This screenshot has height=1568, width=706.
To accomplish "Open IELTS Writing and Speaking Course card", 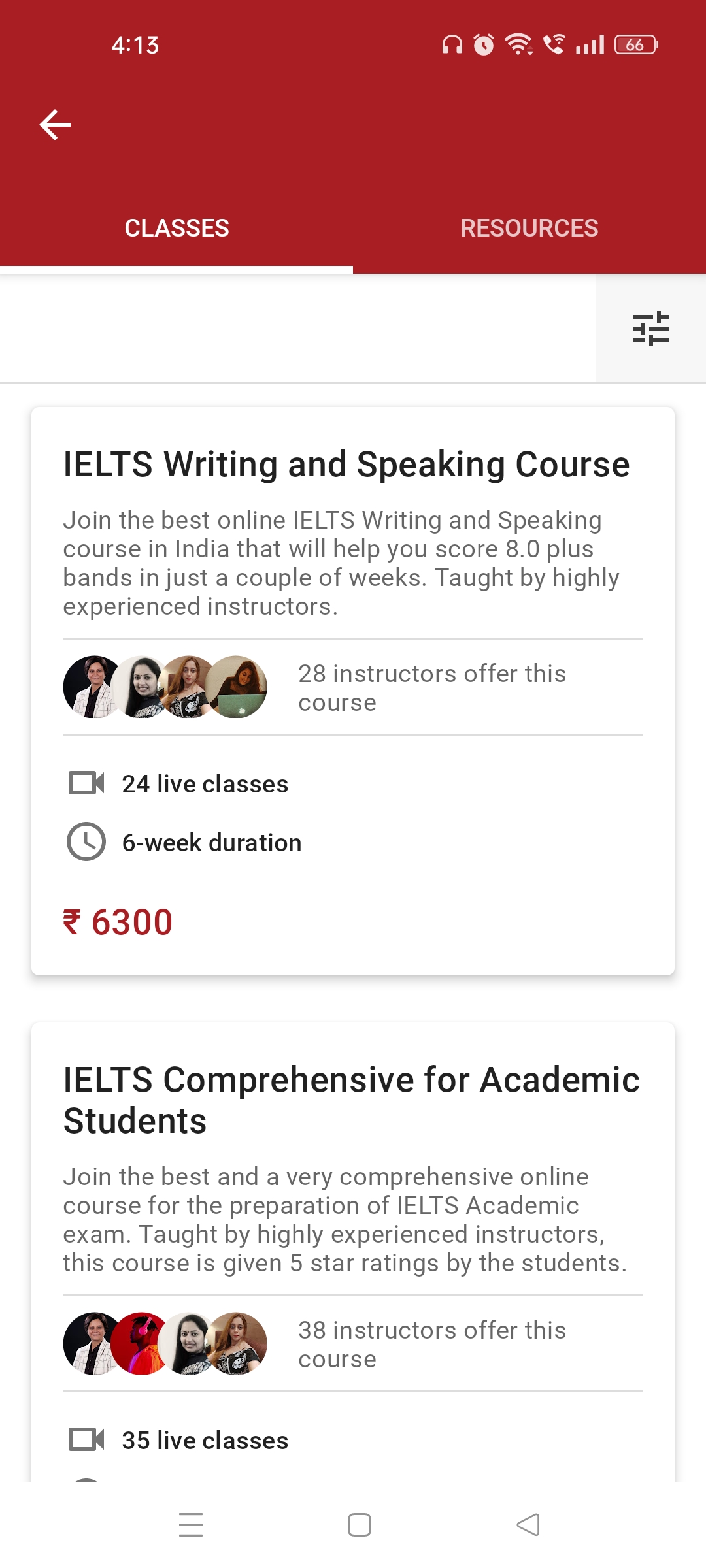I will tap(346, 465).
